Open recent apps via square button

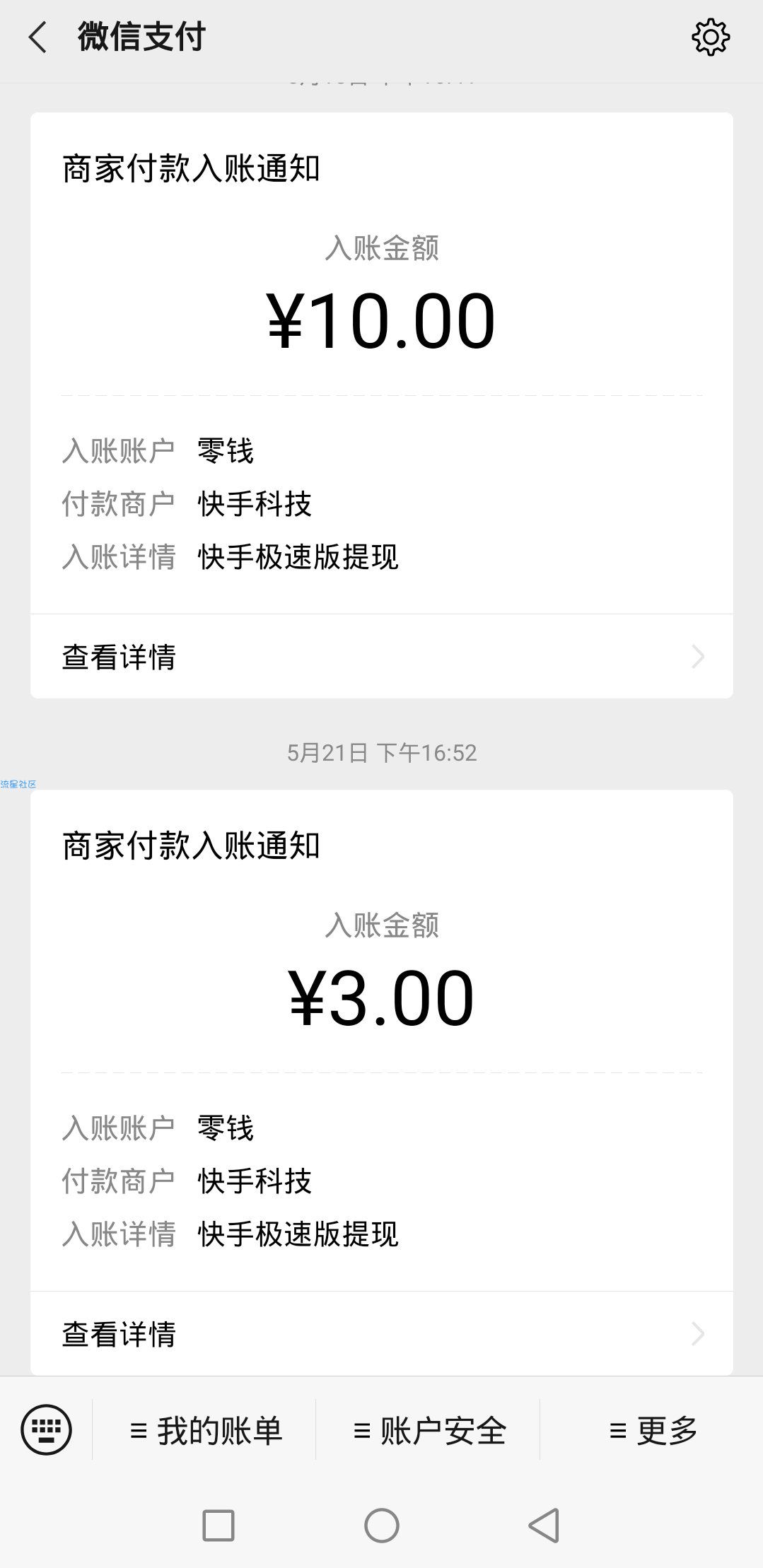[219, 1525]
